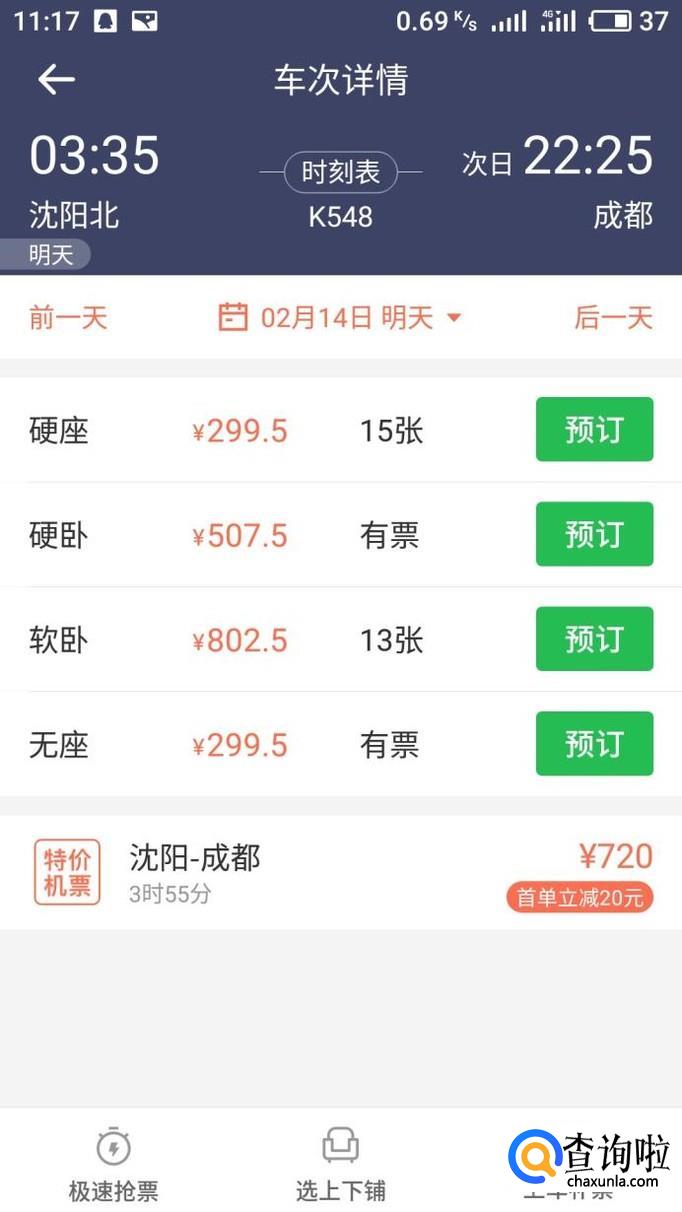Viewport: 682px width, 1212px height.
Task: Open the 时刻表 timetable for K548
Action: (x=341, y=172)
